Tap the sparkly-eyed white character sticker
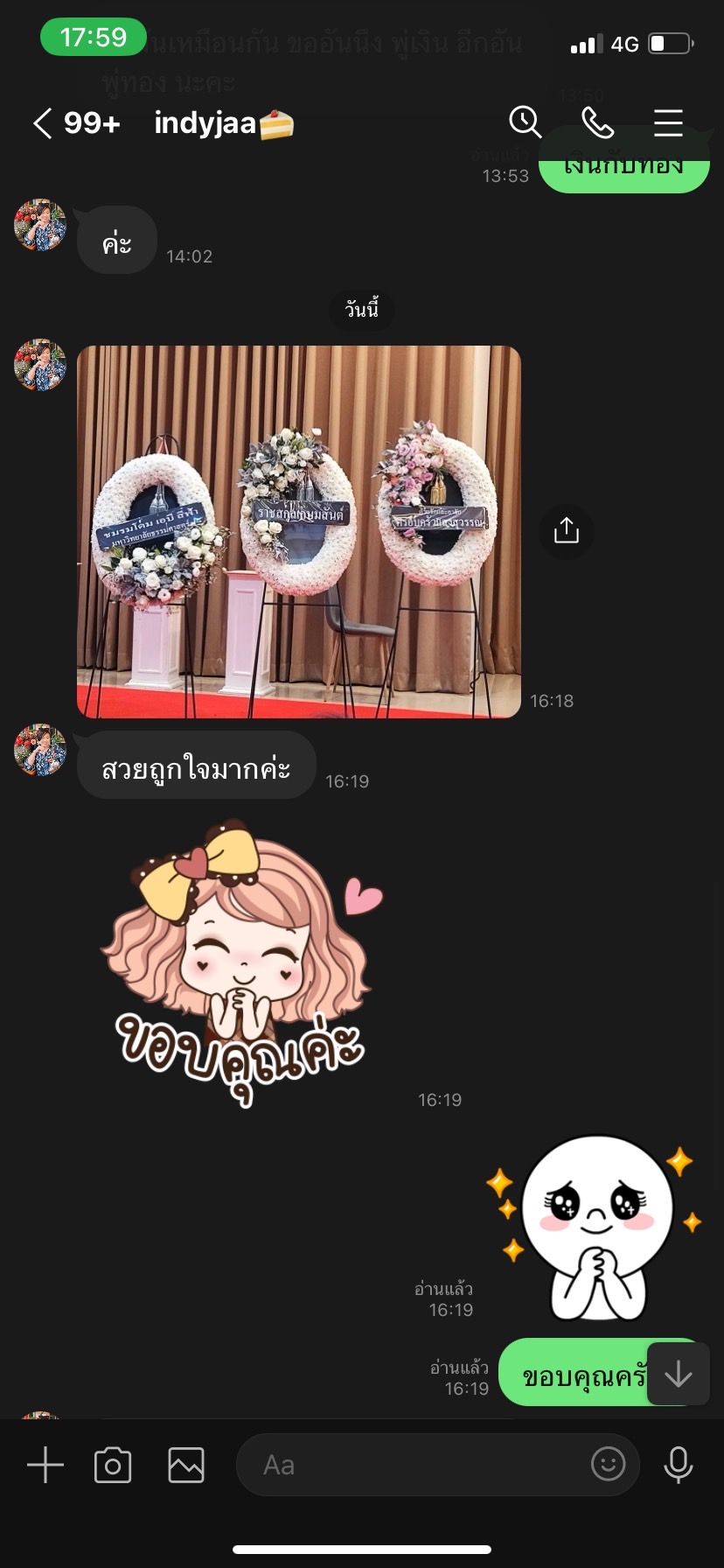Image resolution: width=724 pixels, height=1568 pixels. 596,1227
